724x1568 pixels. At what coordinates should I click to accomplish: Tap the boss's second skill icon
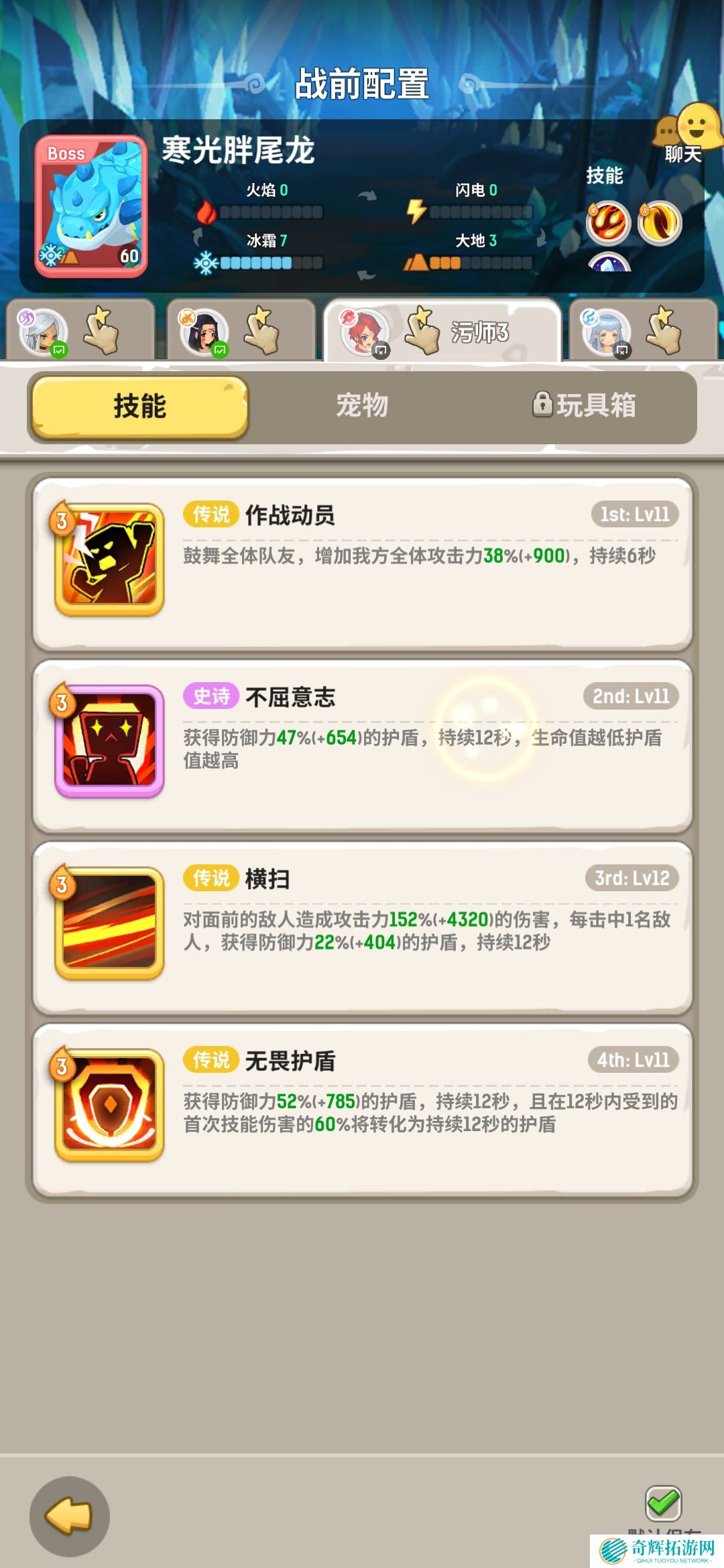(x=660, y=223)
